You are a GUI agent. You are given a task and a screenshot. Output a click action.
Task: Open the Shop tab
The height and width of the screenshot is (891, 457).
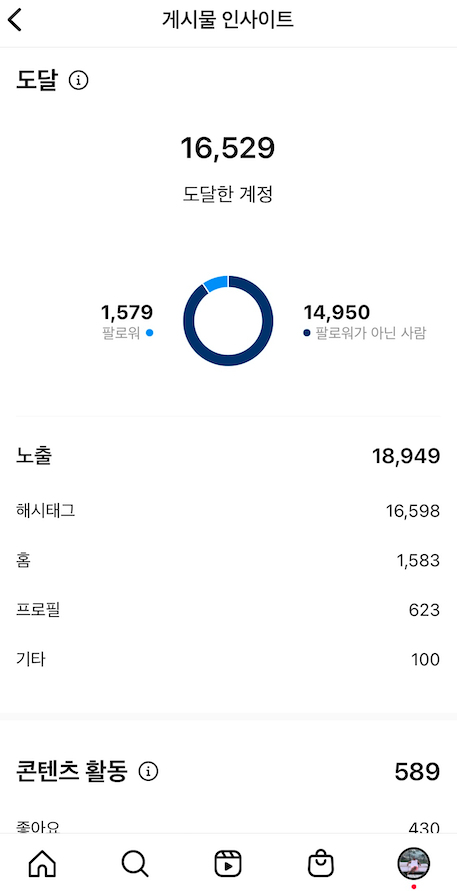point(321,864)
